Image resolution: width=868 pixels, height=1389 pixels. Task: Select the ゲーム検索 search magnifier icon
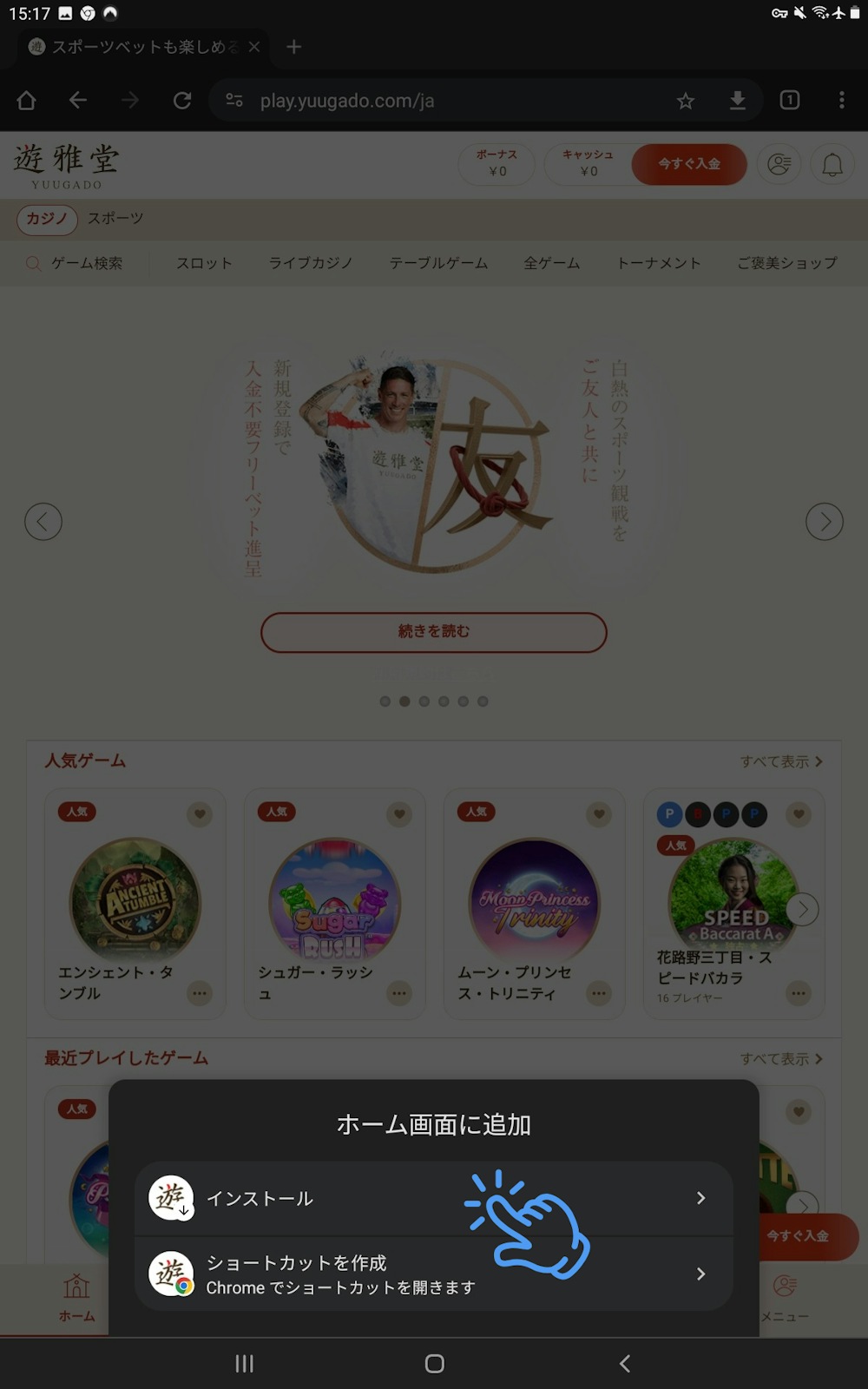34,263
